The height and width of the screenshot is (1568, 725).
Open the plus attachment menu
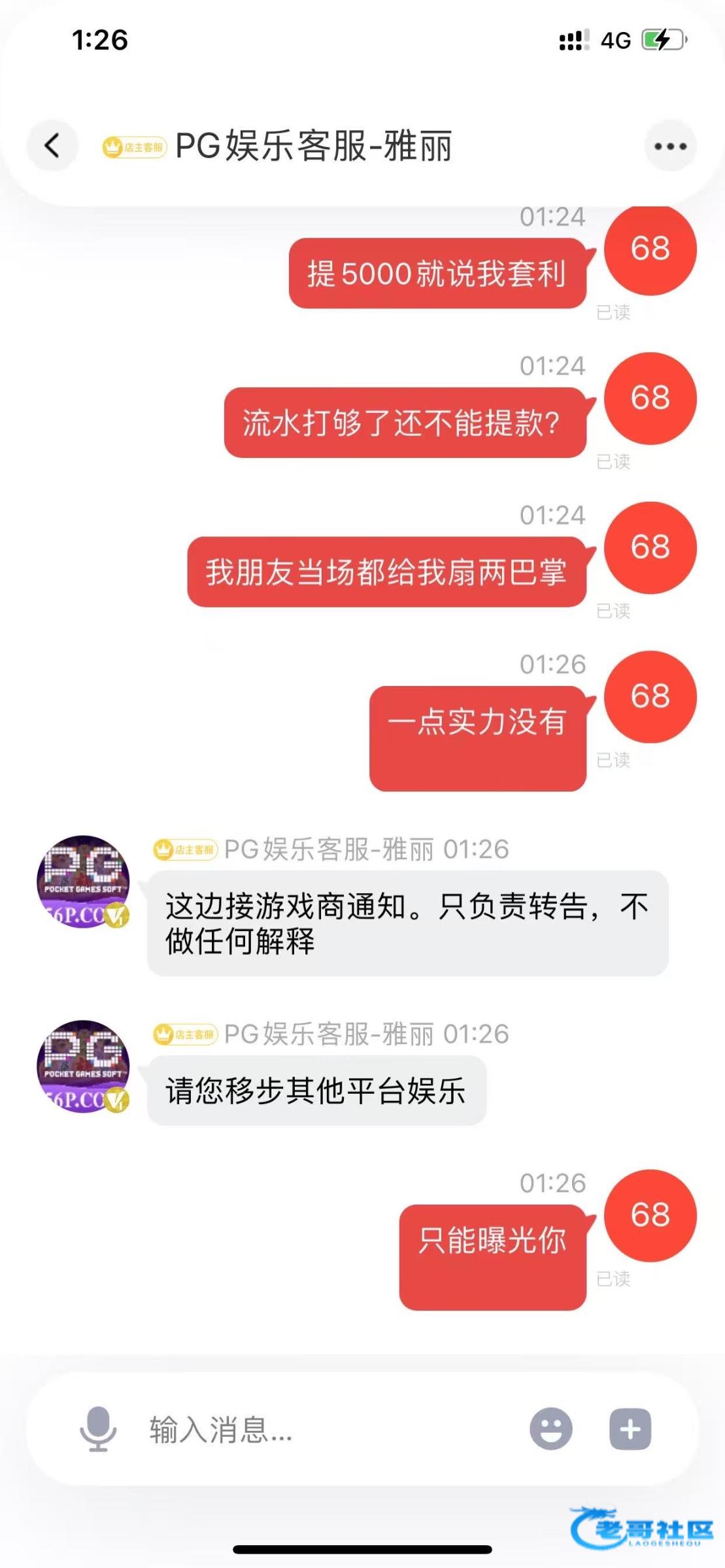click(630, 1429)
